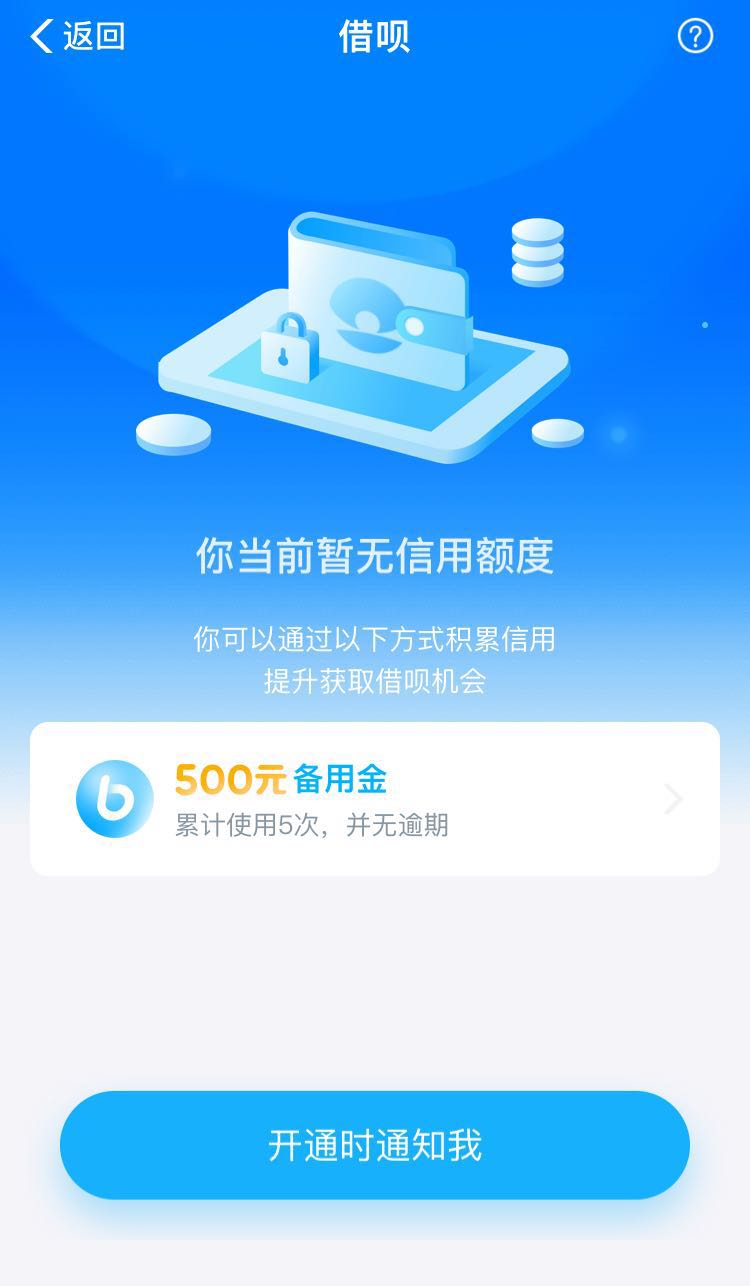
Task: Select the 借呗 title at the top
Action: [x=374, y=34]
